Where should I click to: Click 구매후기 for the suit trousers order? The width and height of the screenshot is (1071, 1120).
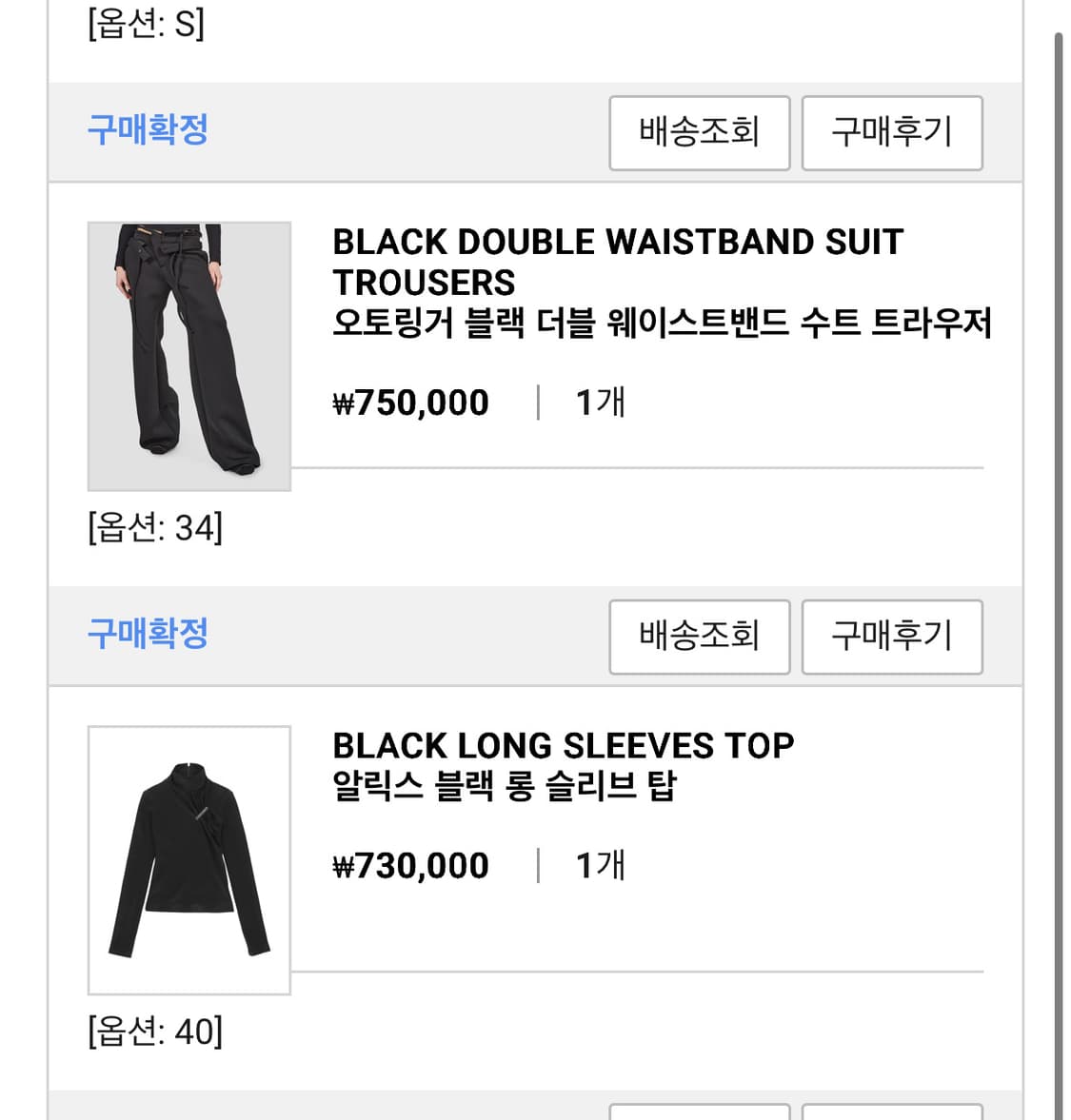coord(892,133)
